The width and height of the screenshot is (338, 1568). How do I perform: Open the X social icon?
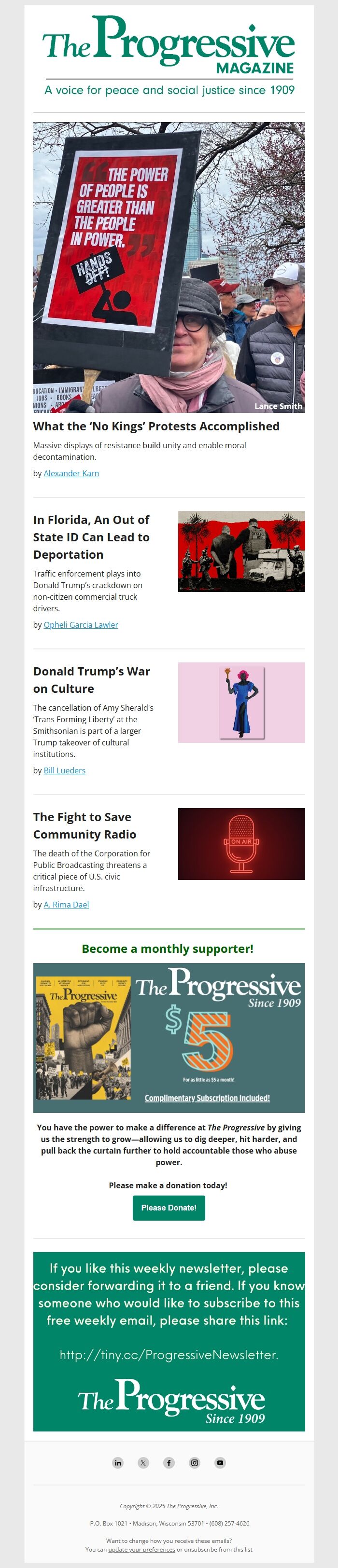(x=143, y=1462)
